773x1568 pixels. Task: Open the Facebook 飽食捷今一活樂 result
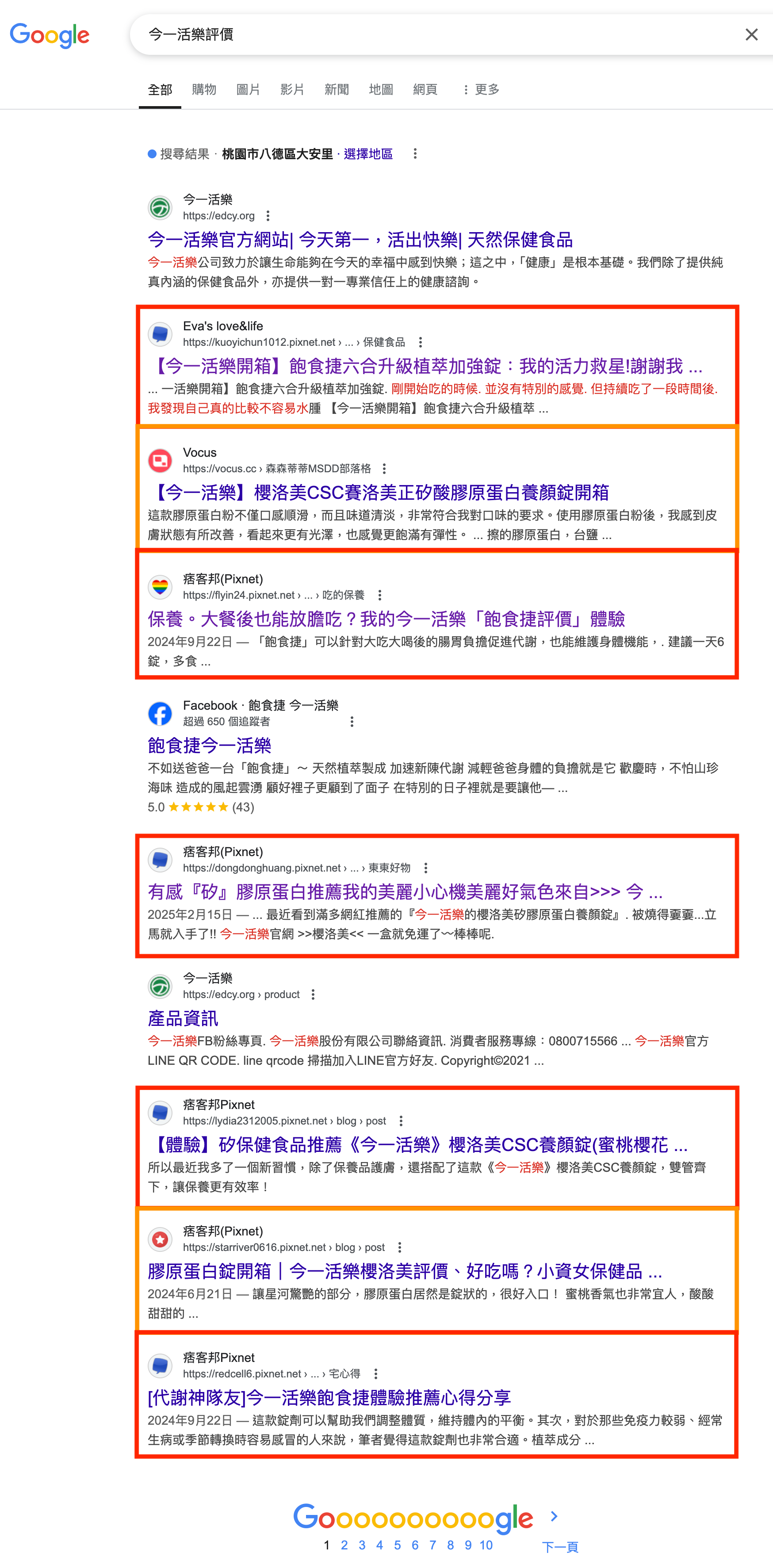coord(209,746)
